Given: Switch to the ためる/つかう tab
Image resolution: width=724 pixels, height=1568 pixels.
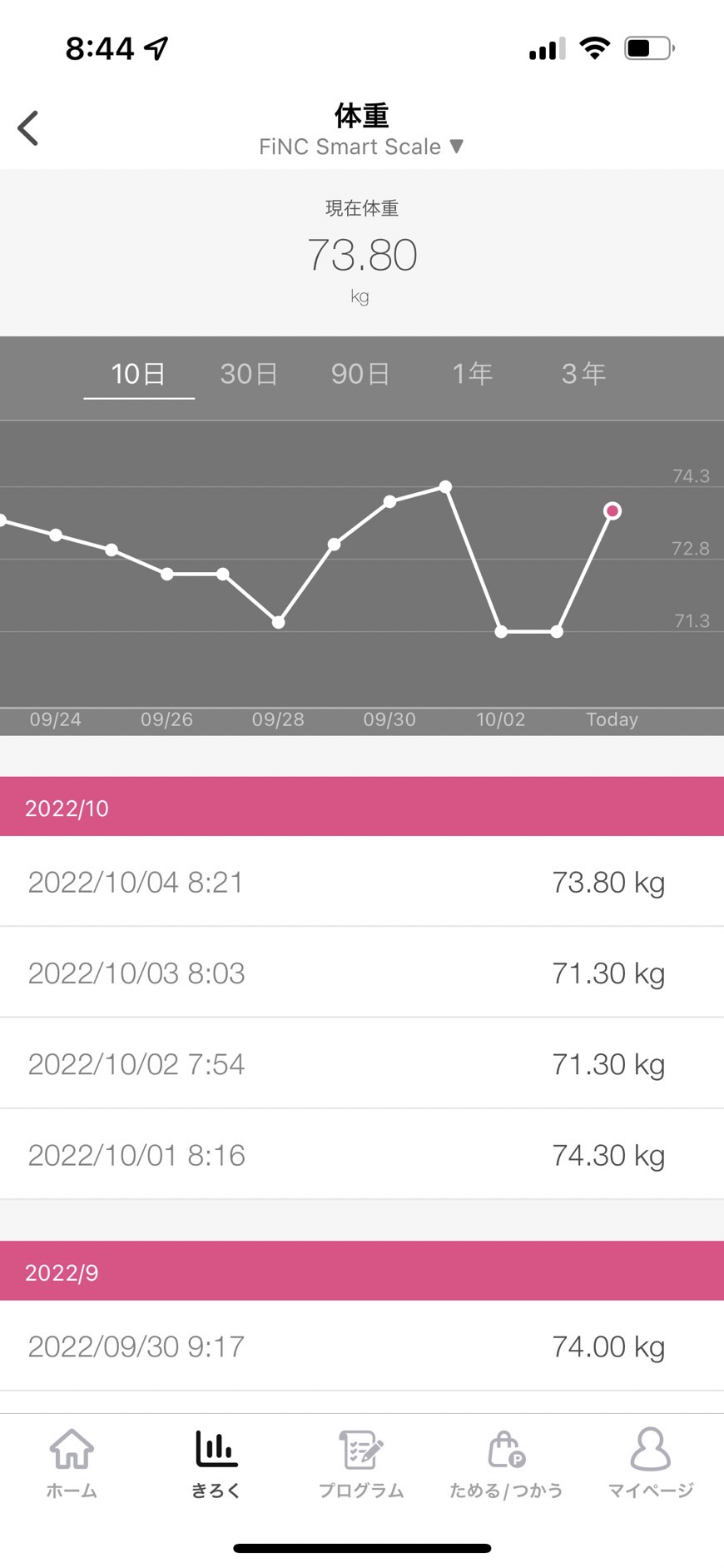Looking at the screenshot, I should [x=506, y=1463].
